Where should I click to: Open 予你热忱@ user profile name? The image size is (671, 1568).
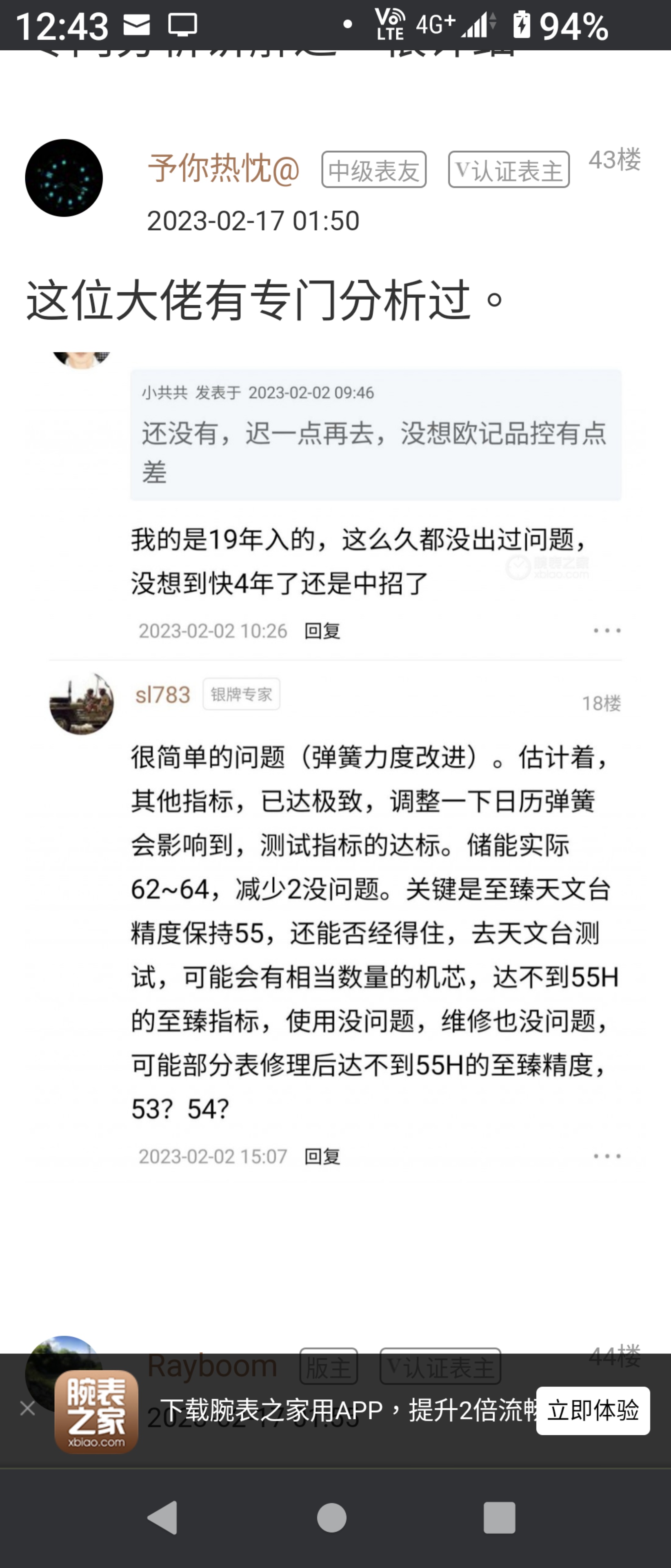pos(223,168)
